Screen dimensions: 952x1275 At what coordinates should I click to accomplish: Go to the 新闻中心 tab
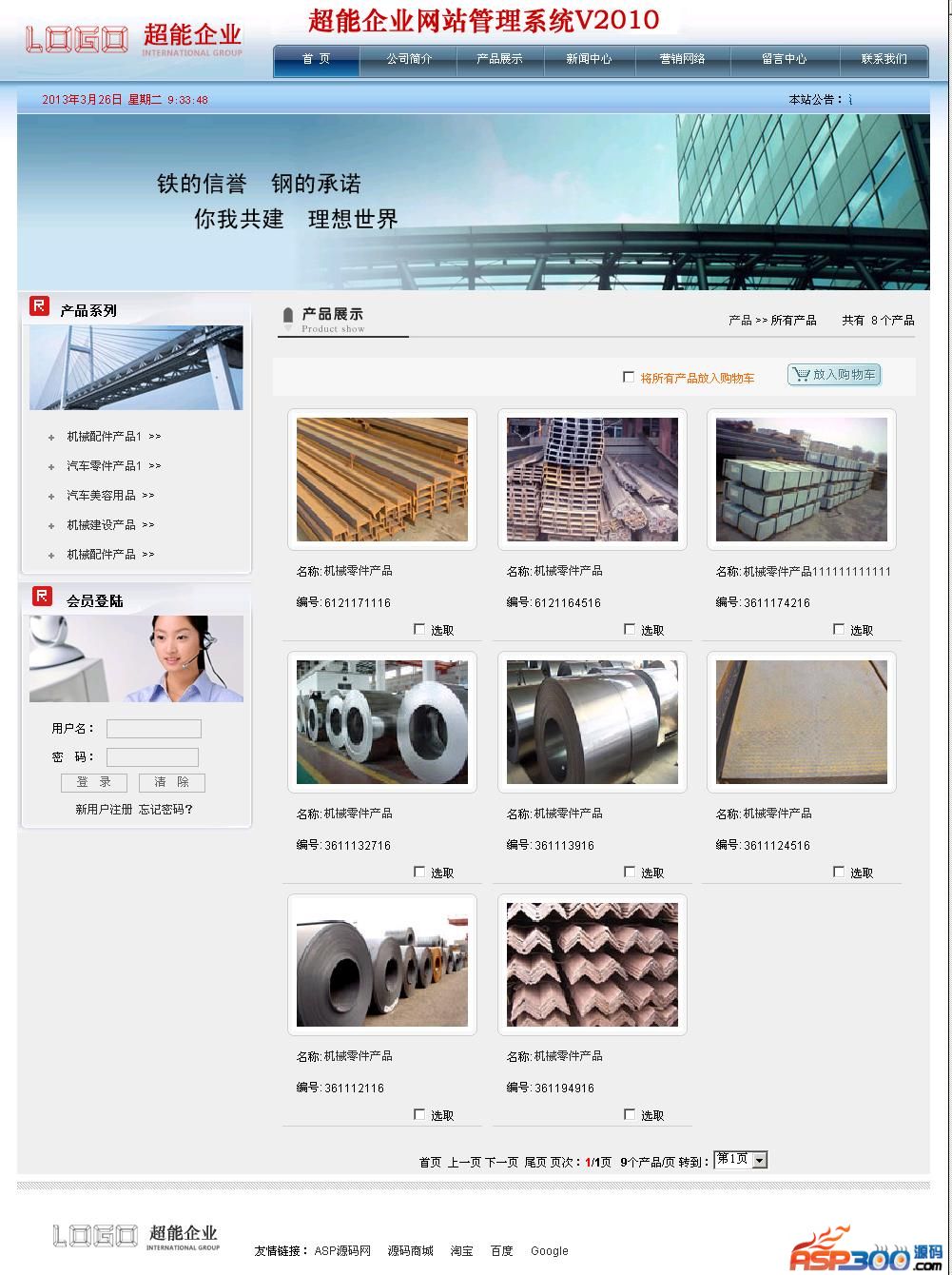589,59
